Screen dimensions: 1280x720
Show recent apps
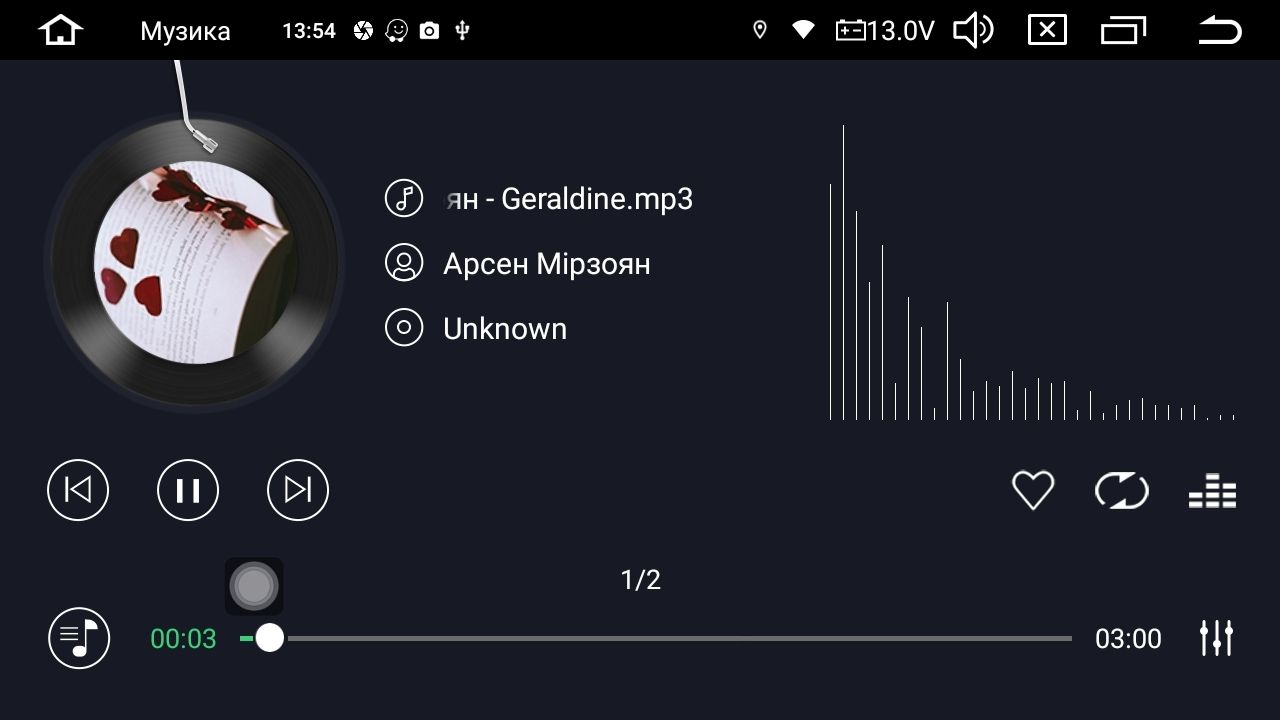point(1123,30)
